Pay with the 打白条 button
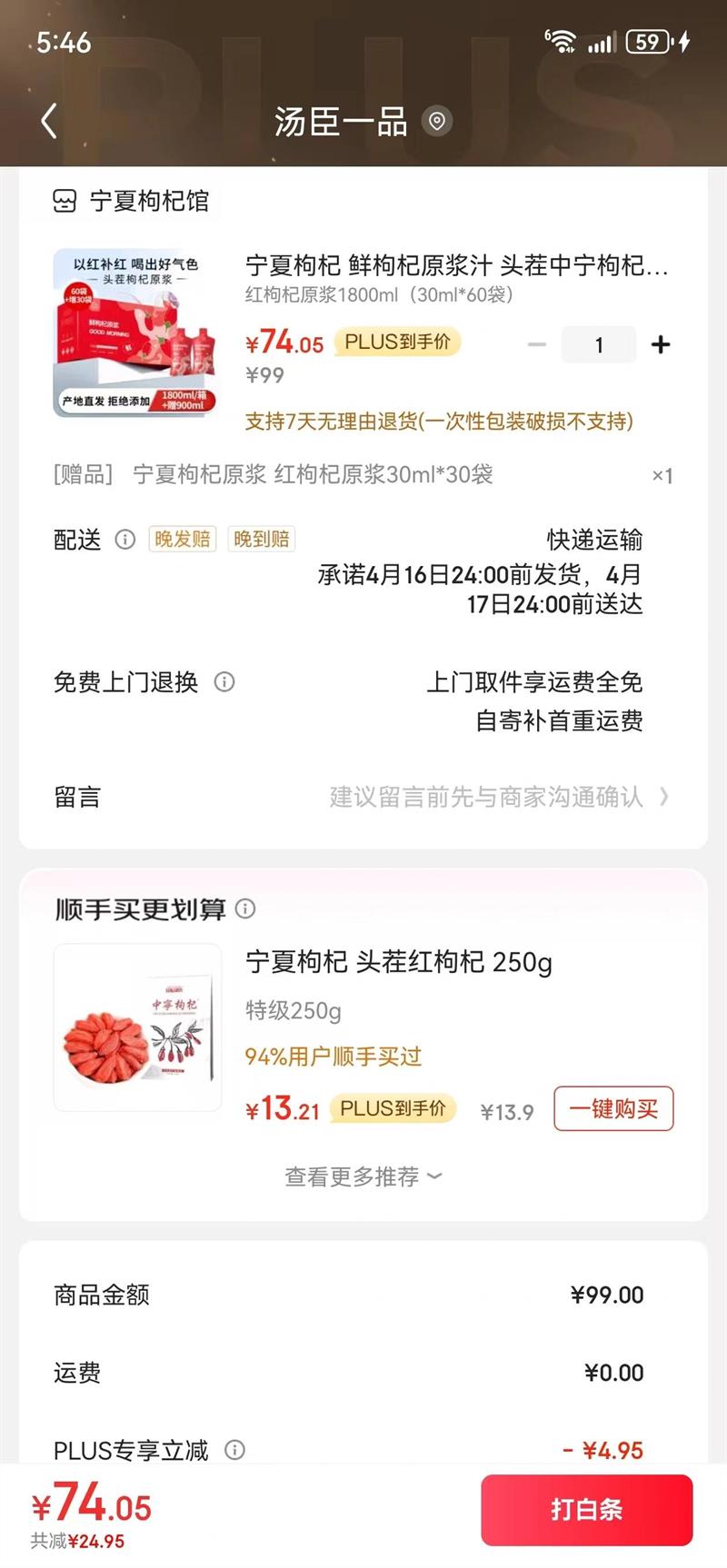The width and height of the screenshot is (727, 1568). tap(587, 1510)
